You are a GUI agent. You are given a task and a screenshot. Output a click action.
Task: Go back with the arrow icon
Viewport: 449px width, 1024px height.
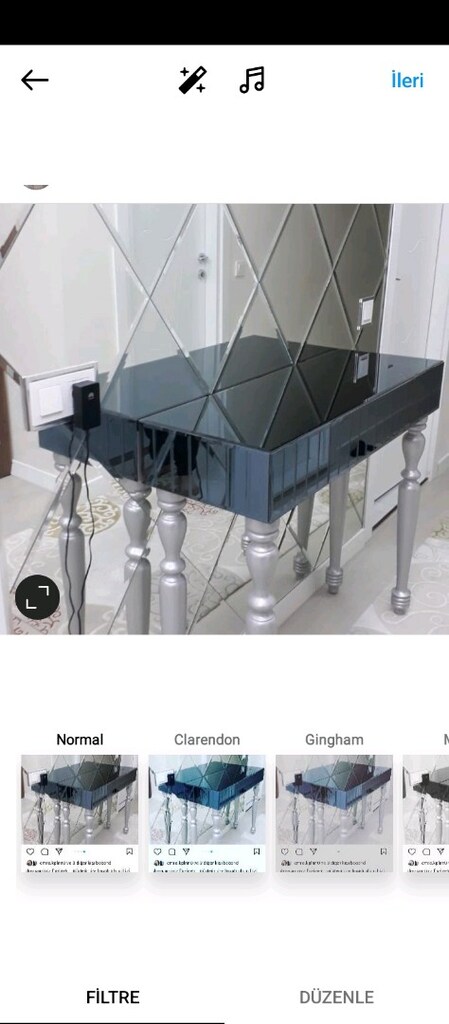pos(35,80)
